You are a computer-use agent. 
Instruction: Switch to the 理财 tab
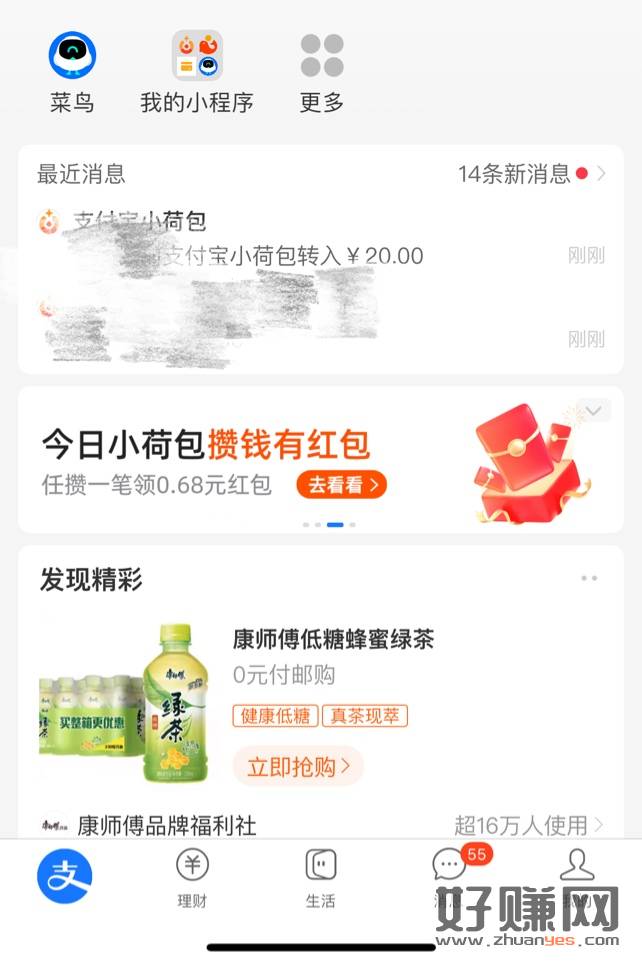tap(192, 877)
